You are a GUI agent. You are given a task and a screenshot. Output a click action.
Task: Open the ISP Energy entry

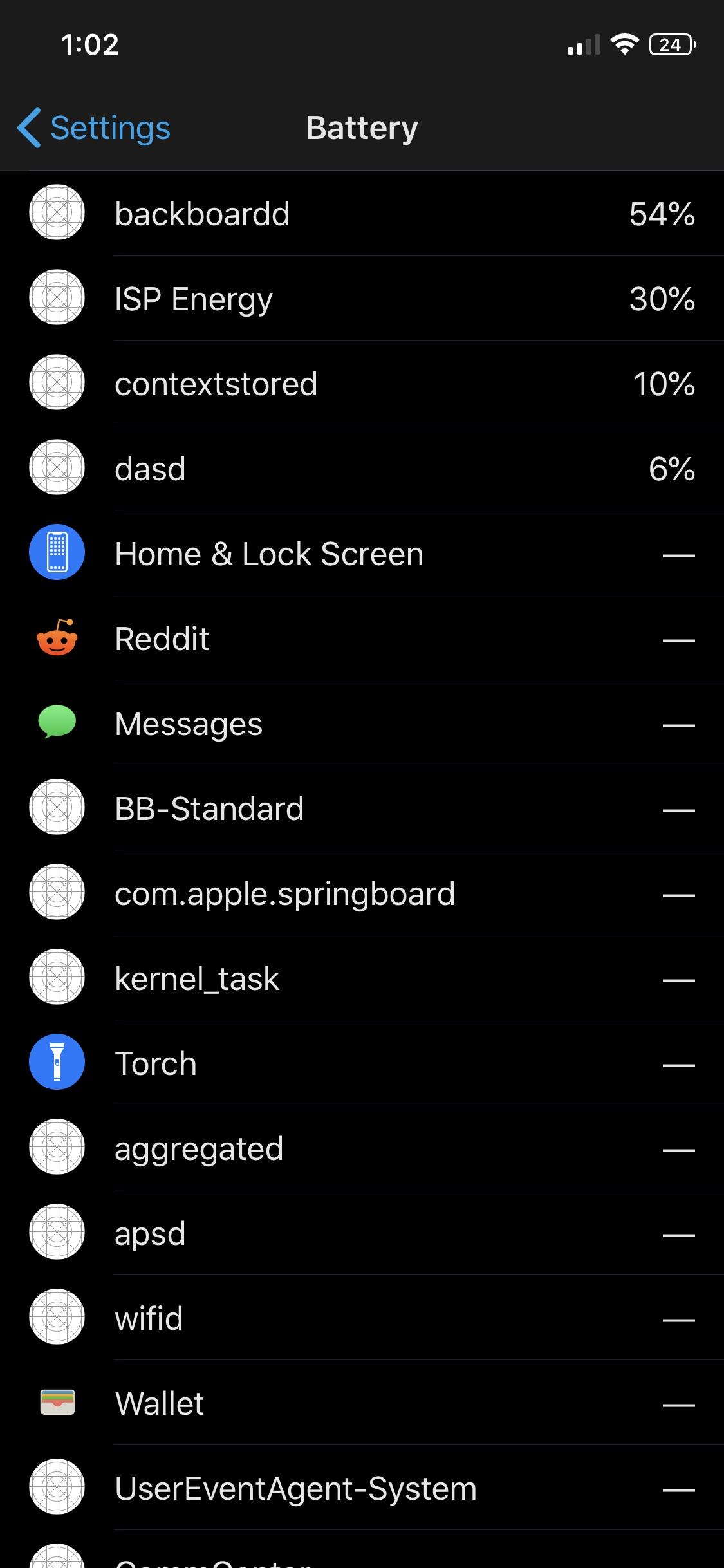(362, 298)
